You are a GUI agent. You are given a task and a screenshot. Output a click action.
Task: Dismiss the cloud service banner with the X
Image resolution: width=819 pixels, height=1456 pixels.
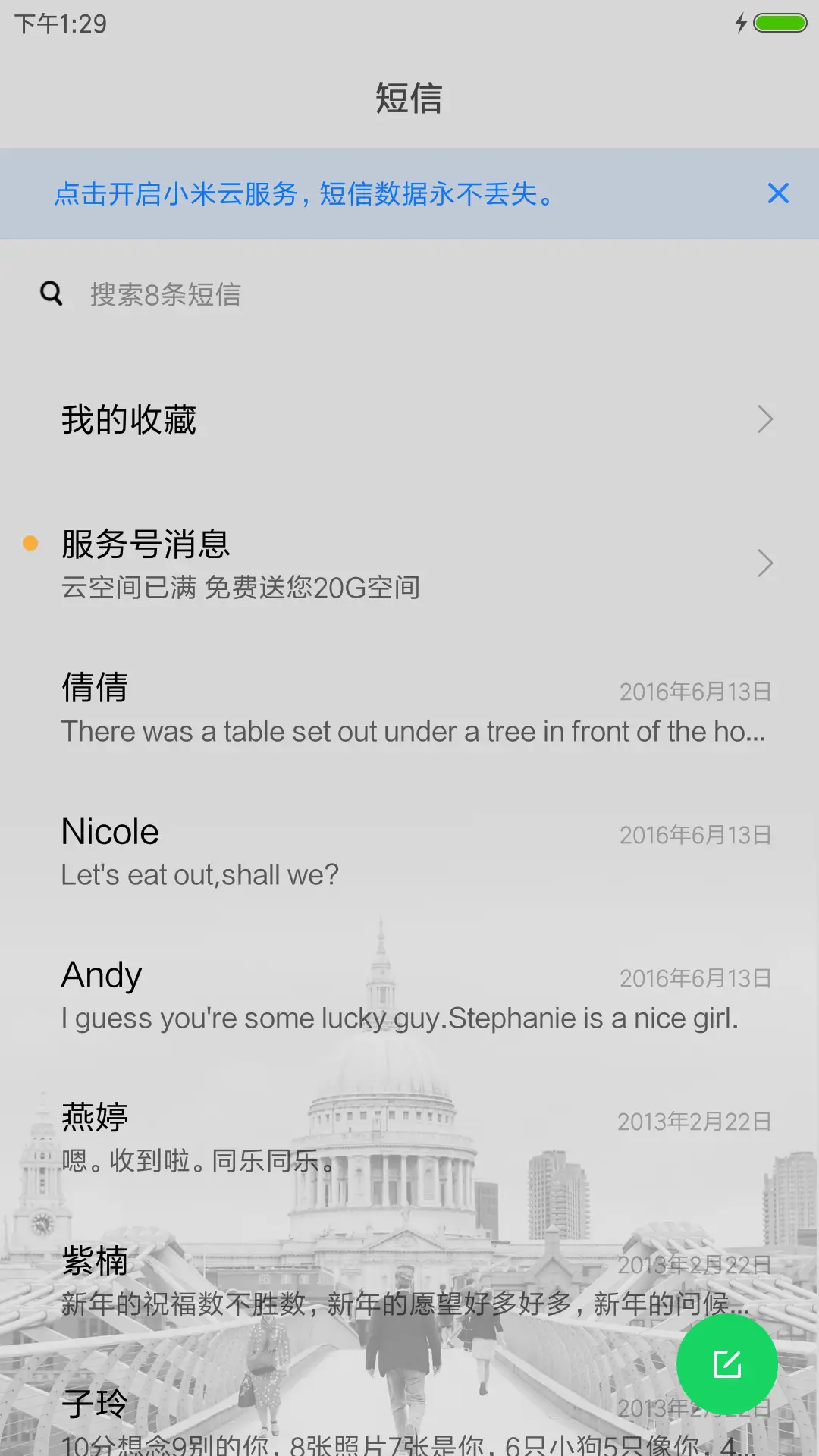coord(778,194)
